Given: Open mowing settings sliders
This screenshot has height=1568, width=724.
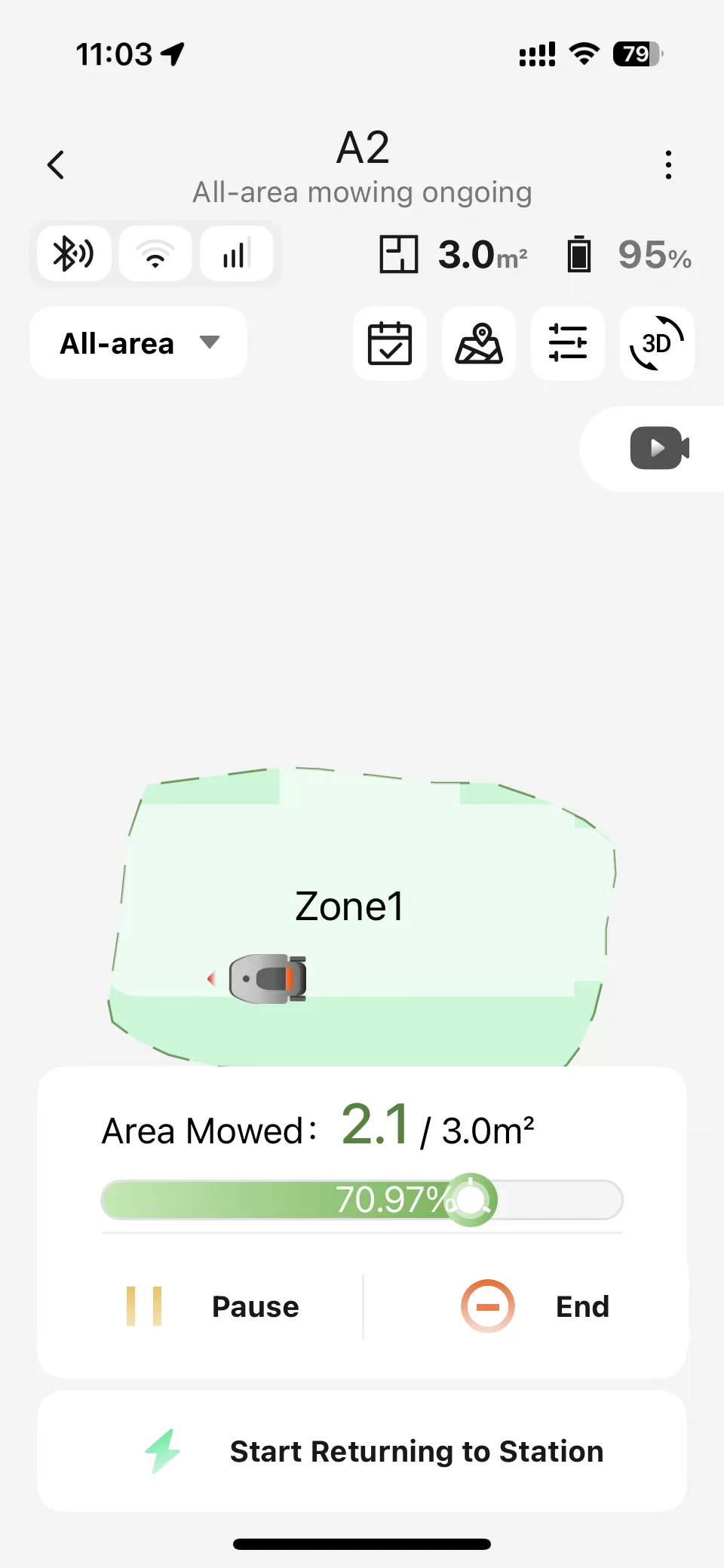Looking at the screenshot, I should 568,344.
